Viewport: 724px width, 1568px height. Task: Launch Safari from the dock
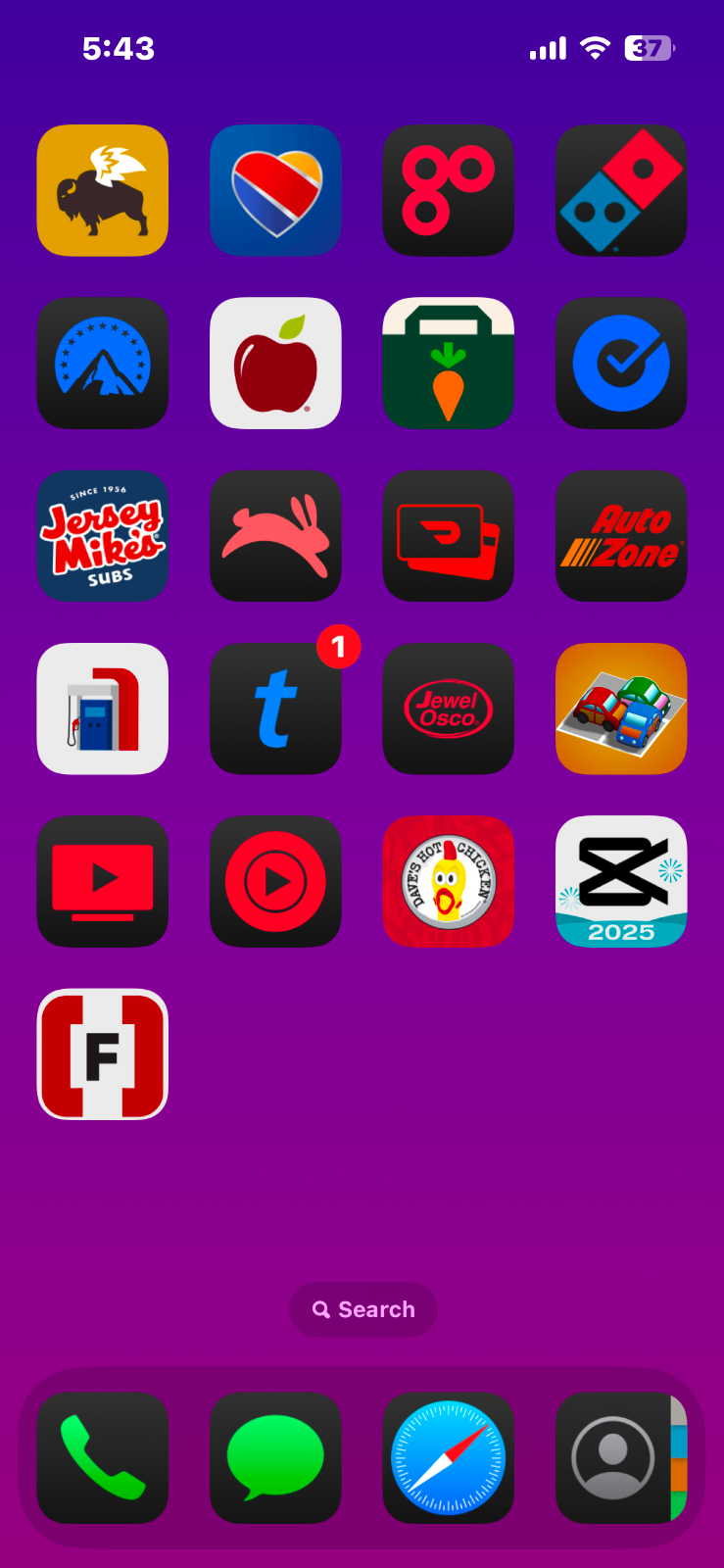click(x=448, y=1458)
